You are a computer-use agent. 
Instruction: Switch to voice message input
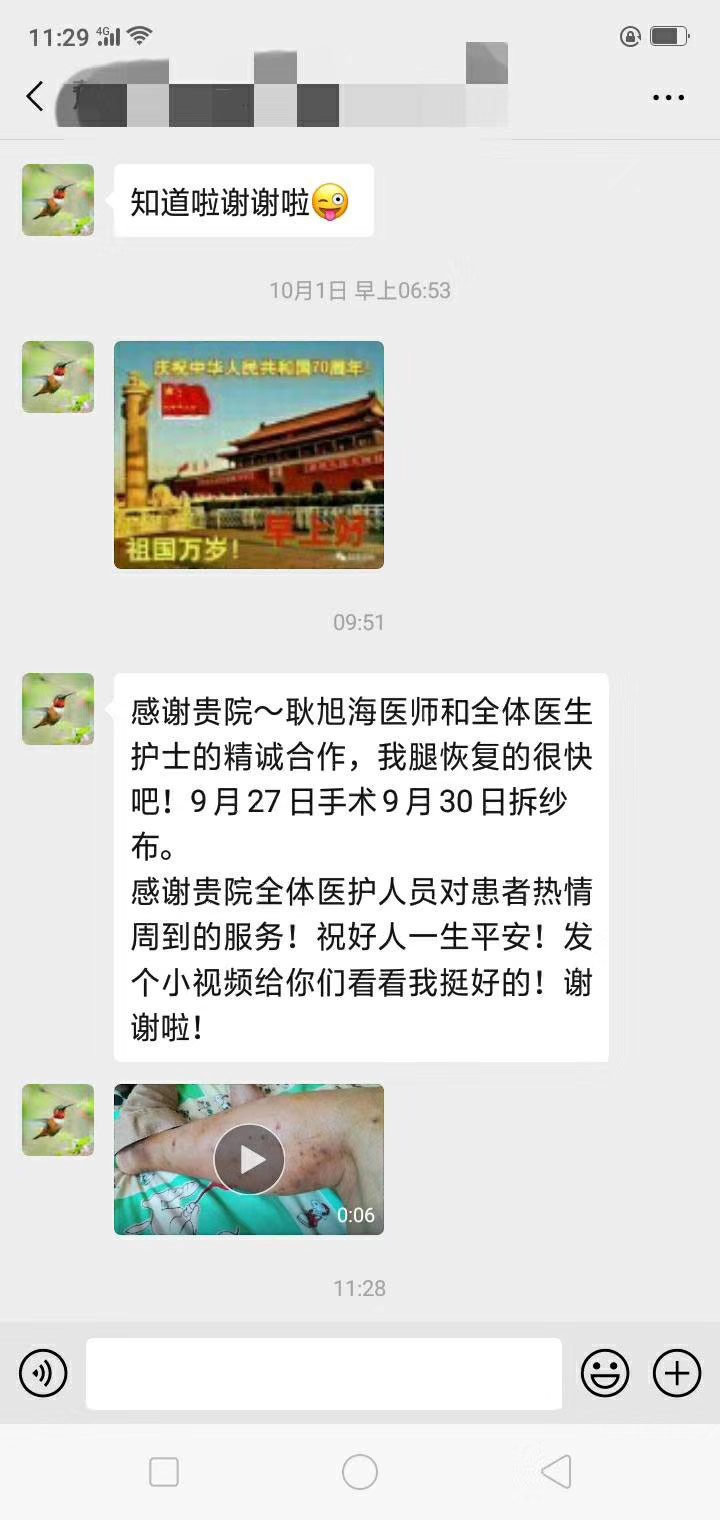pos(43,1373)
